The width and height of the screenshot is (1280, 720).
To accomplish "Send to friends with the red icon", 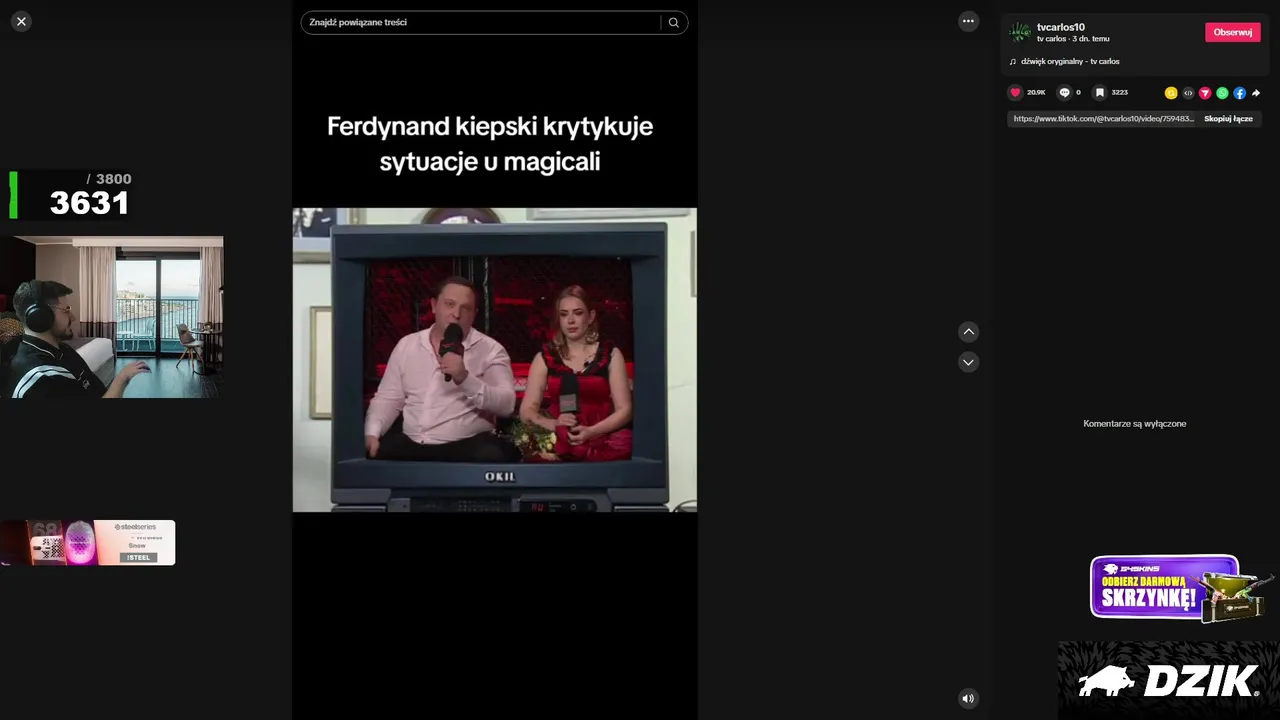I will tap(1205, 93).
